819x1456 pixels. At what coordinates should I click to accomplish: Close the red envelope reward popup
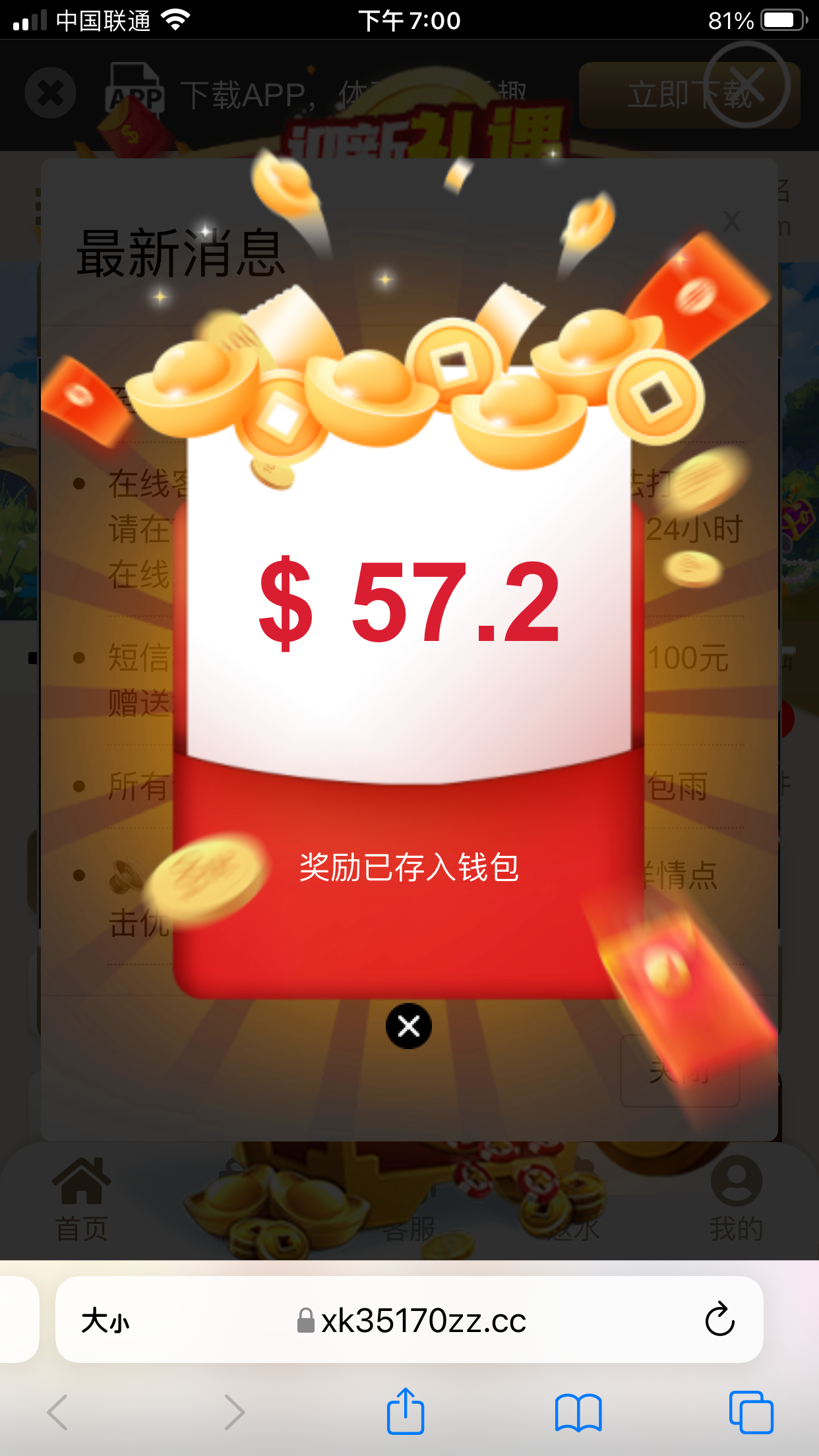click(x=408, y=1026)
